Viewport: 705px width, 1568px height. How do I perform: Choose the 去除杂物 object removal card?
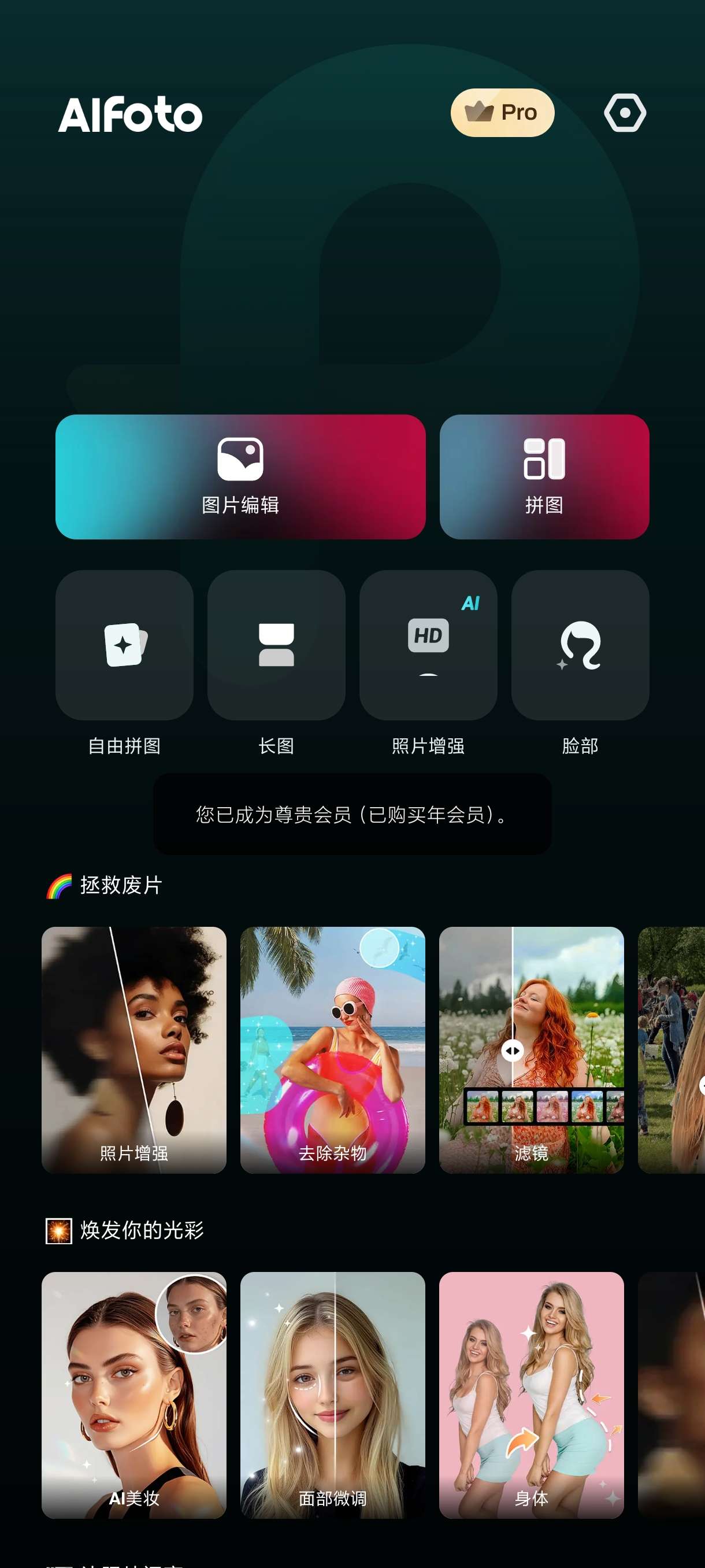[333, 1050]
